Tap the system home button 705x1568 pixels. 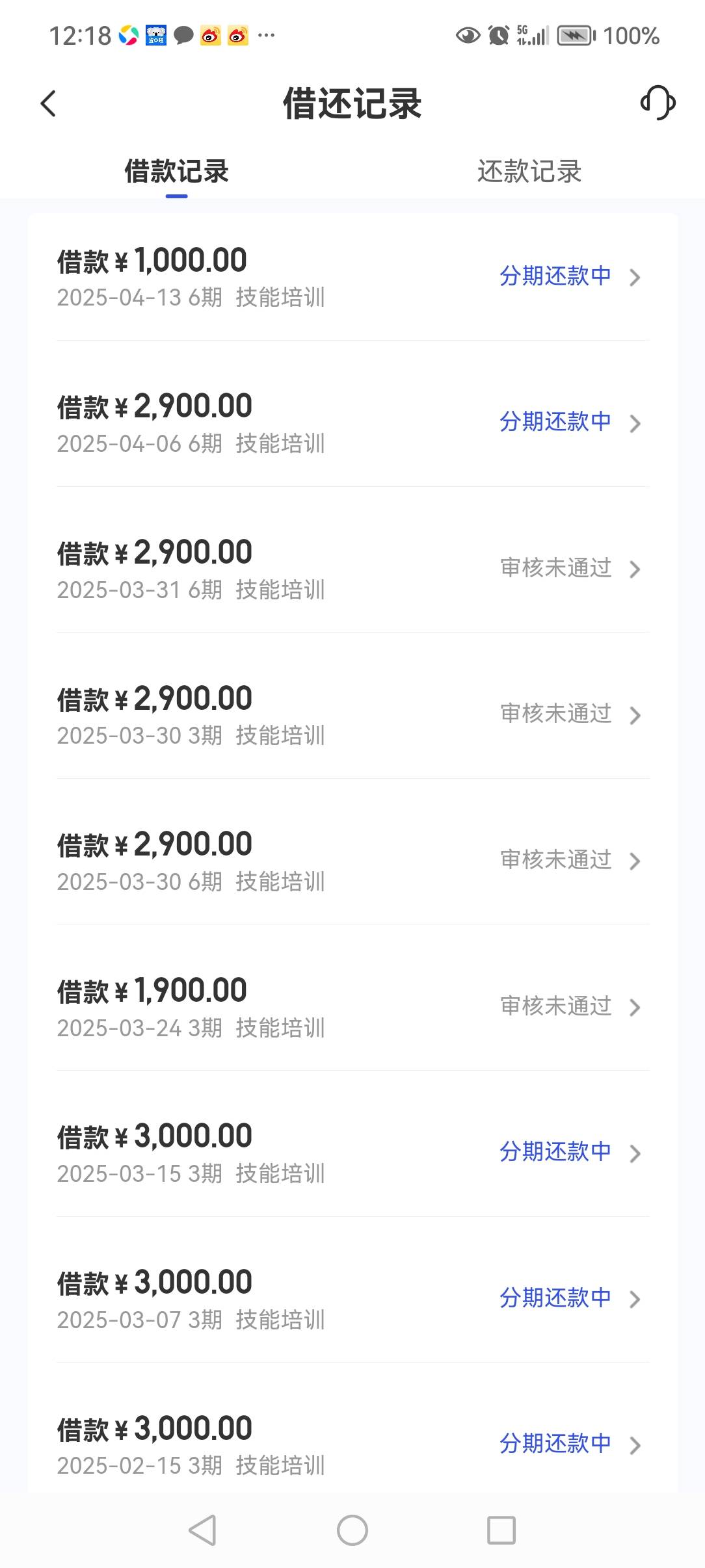[352, 1530]
